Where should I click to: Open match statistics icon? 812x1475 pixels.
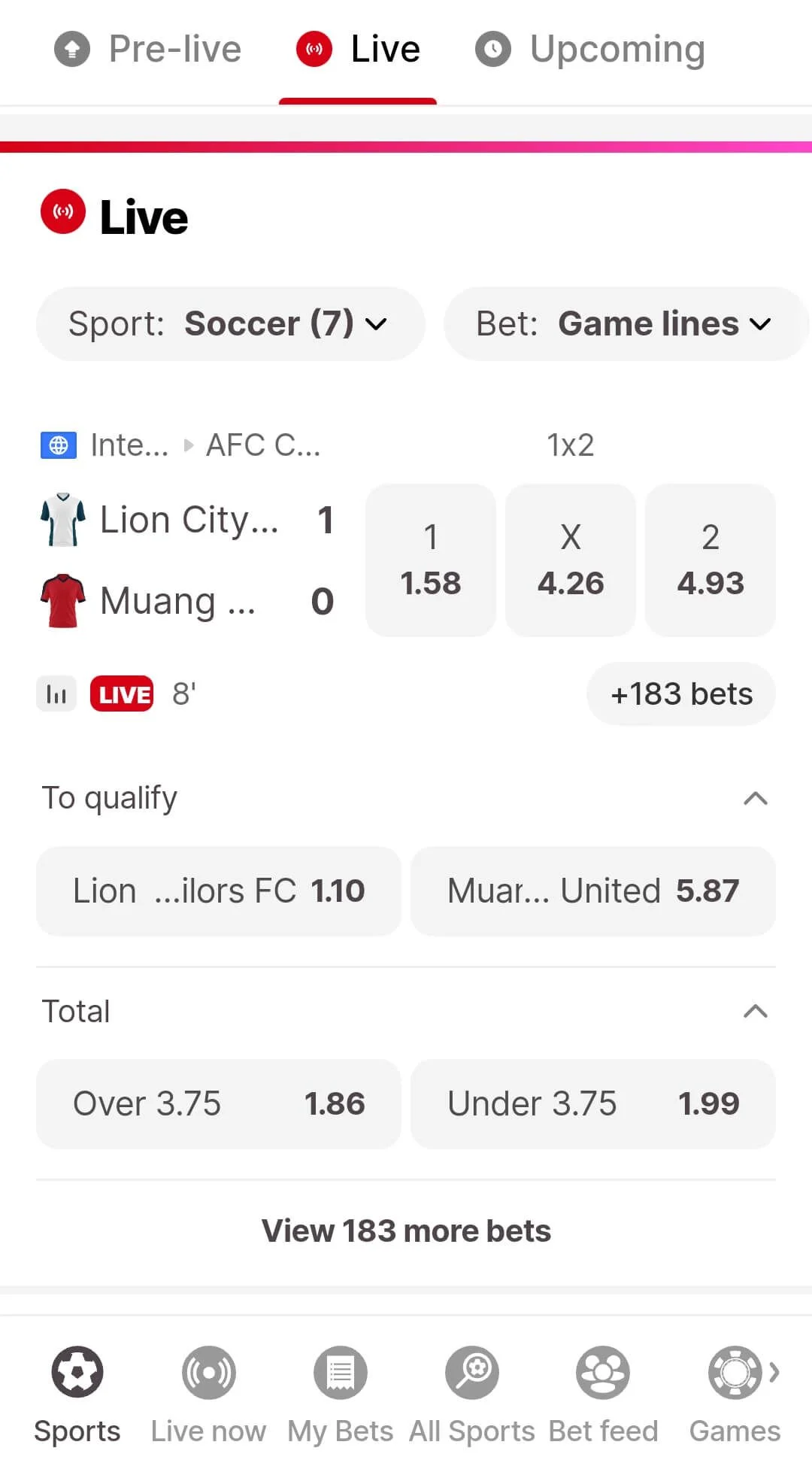(x=56, y=693)
